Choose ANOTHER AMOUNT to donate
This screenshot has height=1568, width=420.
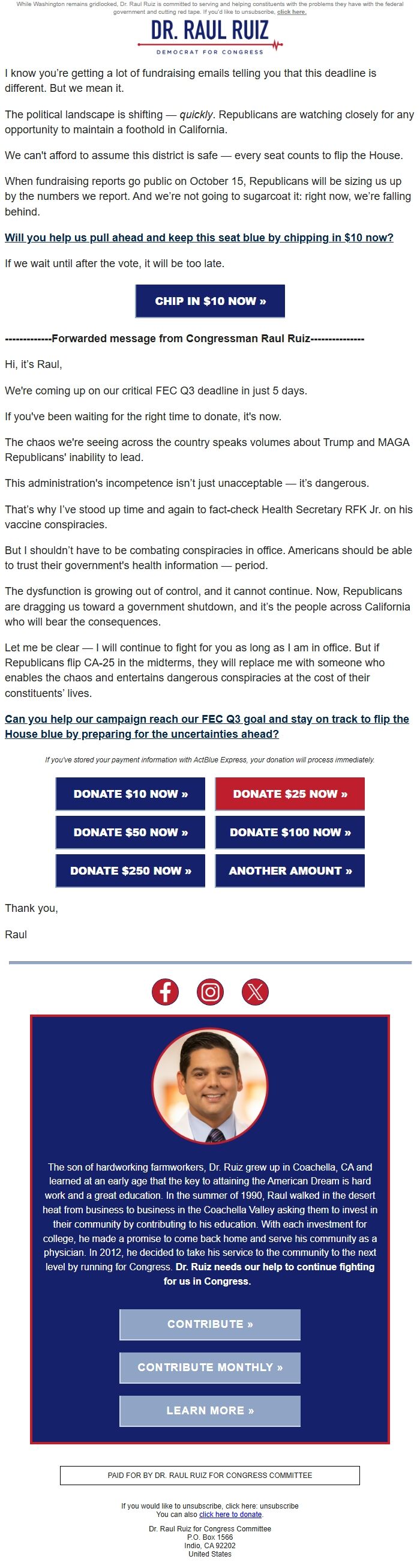[290, 870]
